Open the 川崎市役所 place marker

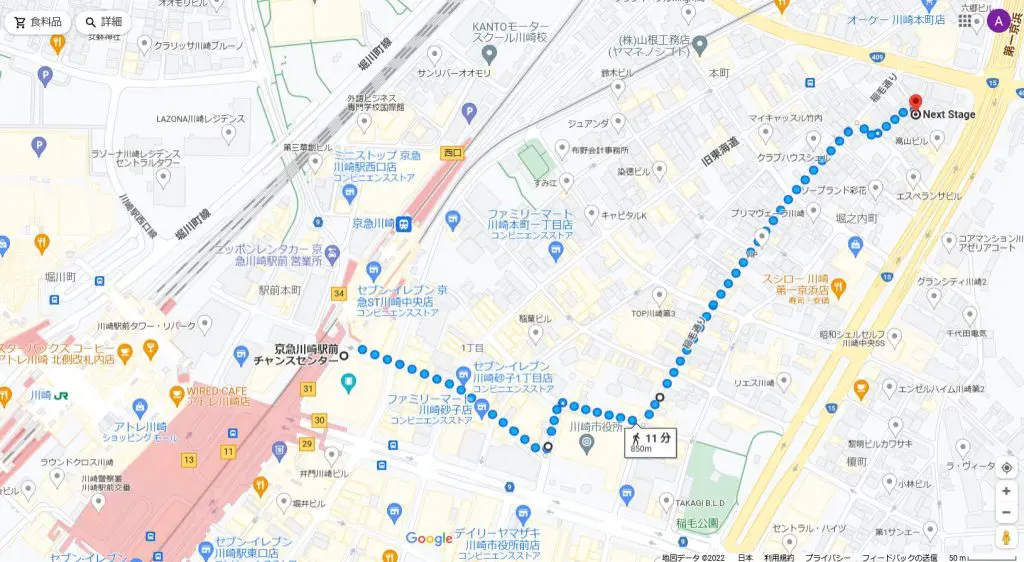586,440
